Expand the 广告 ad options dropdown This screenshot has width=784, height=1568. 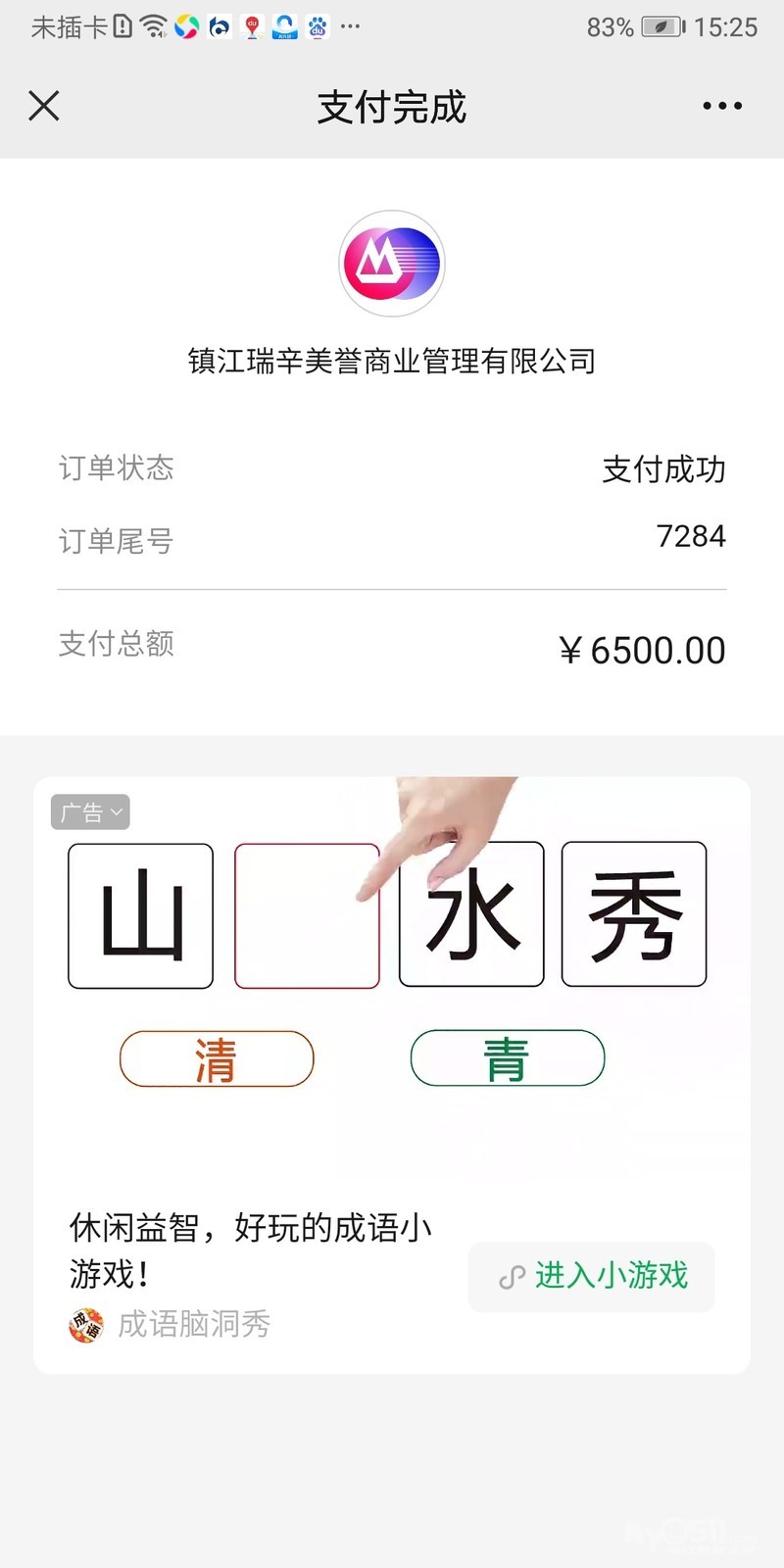[90, 812]
